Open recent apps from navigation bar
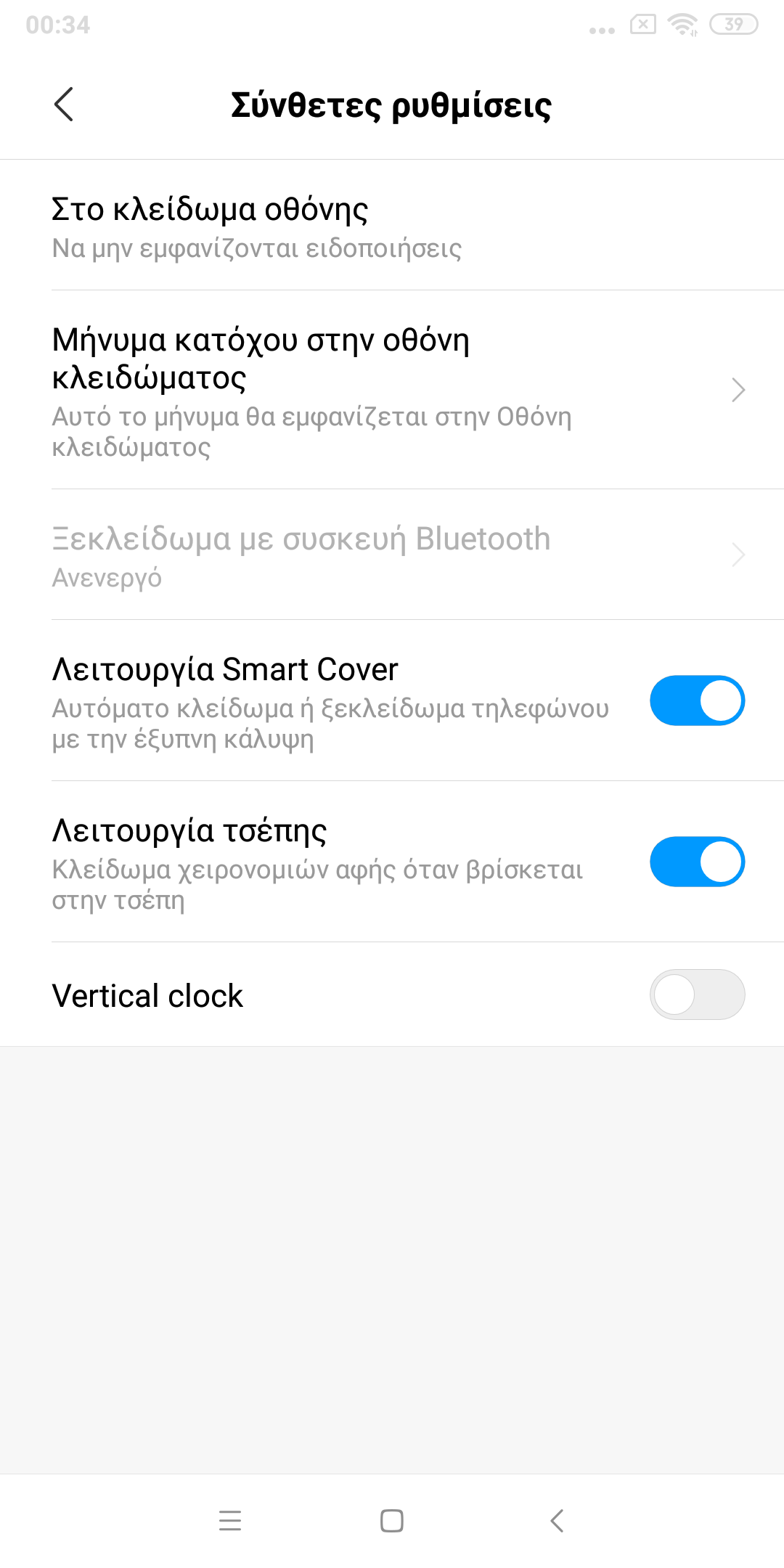The width and height of the screenshot is (784, 1568). 230,1520
